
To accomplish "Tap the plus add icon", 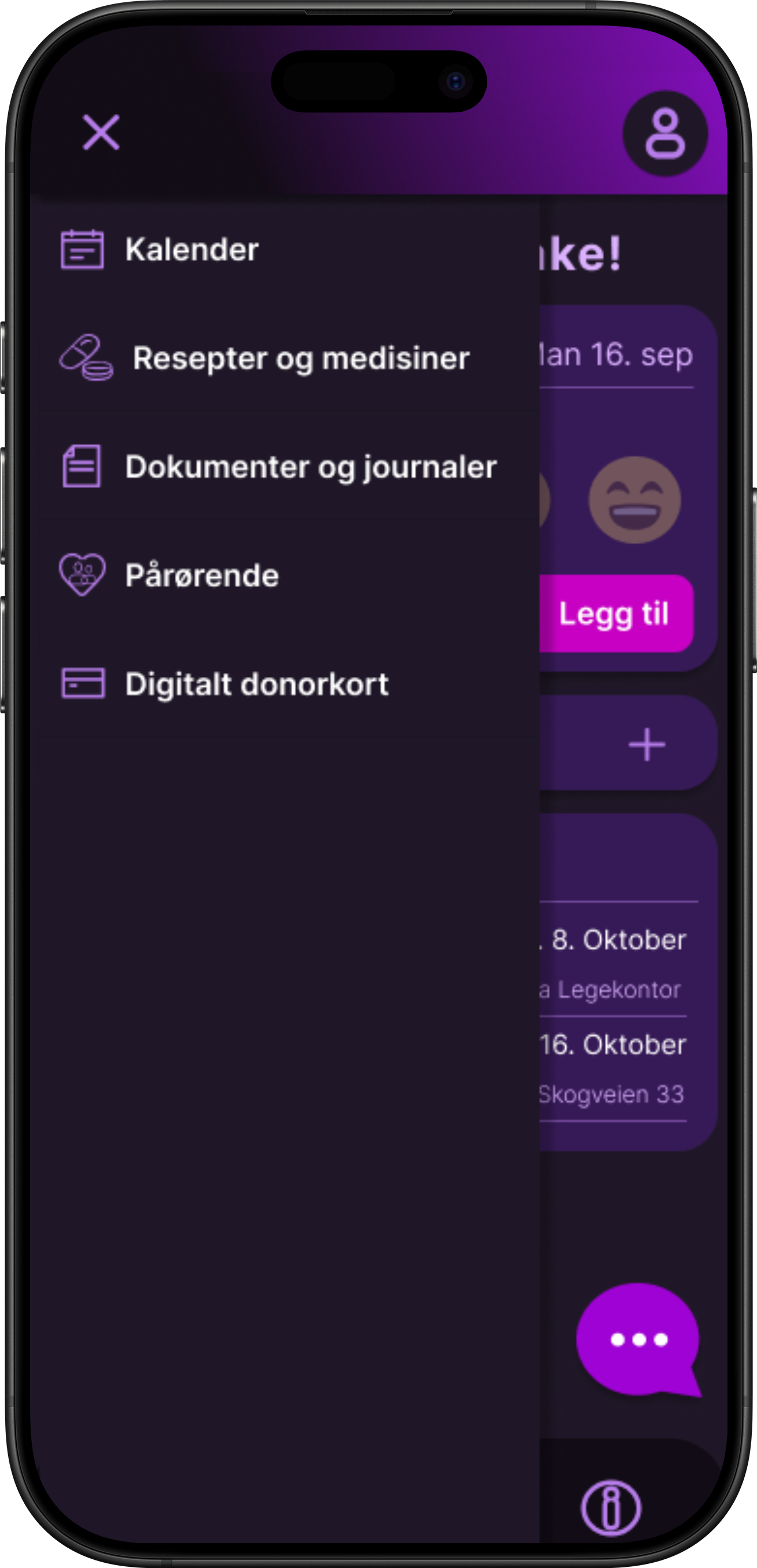I will click(x=646, y=745).
